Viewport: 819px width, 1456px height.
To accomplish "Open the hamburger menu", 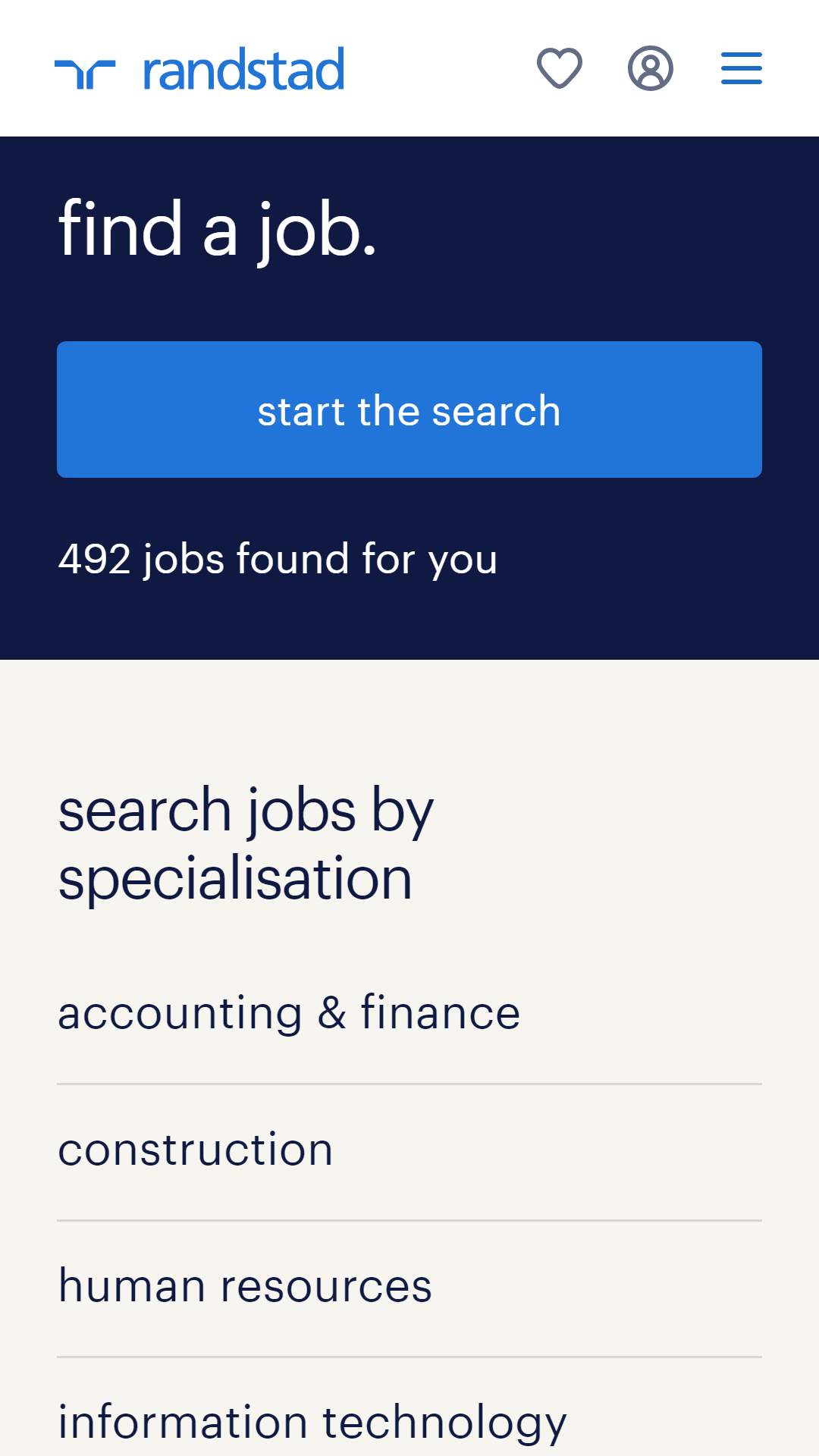I will (742, 68).
